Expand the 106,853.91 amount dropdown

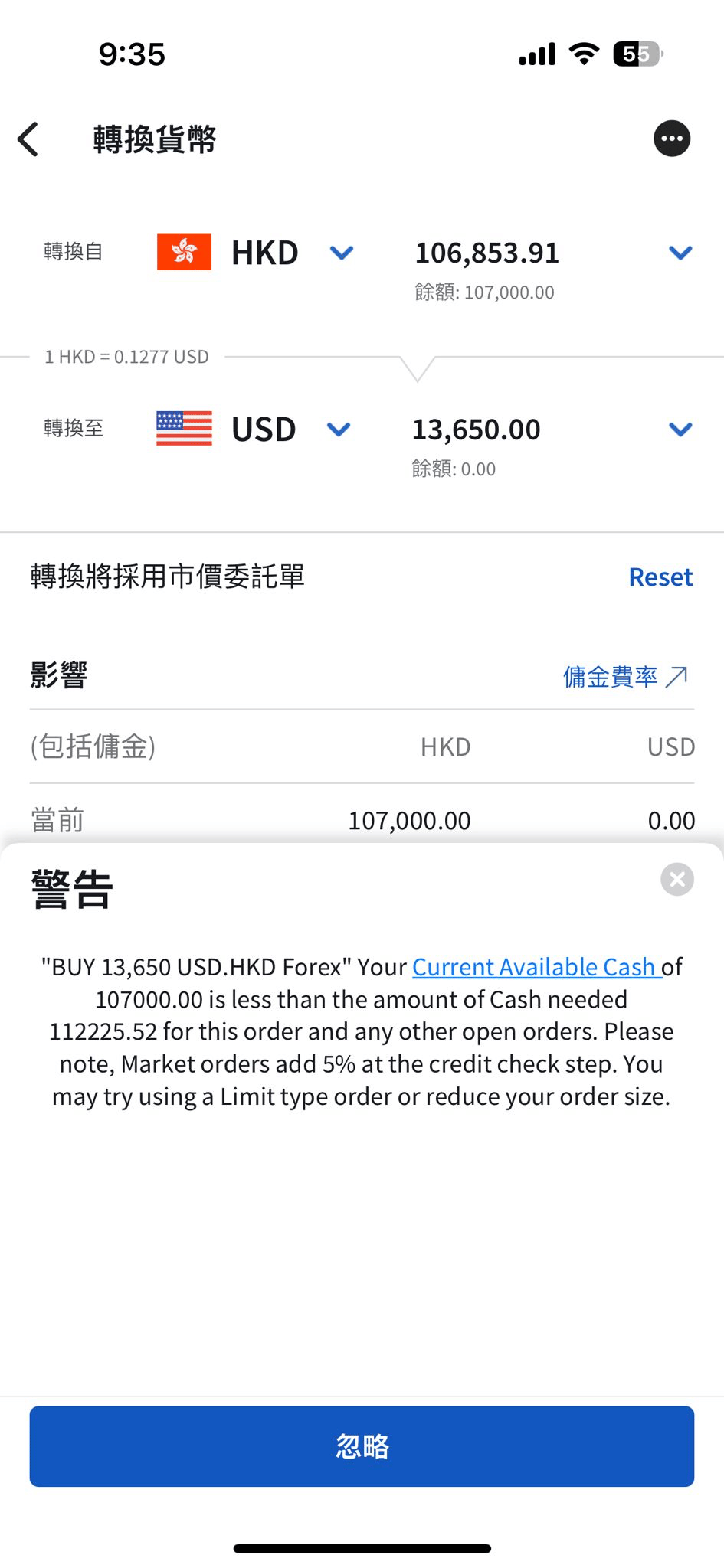coord(680,253)
